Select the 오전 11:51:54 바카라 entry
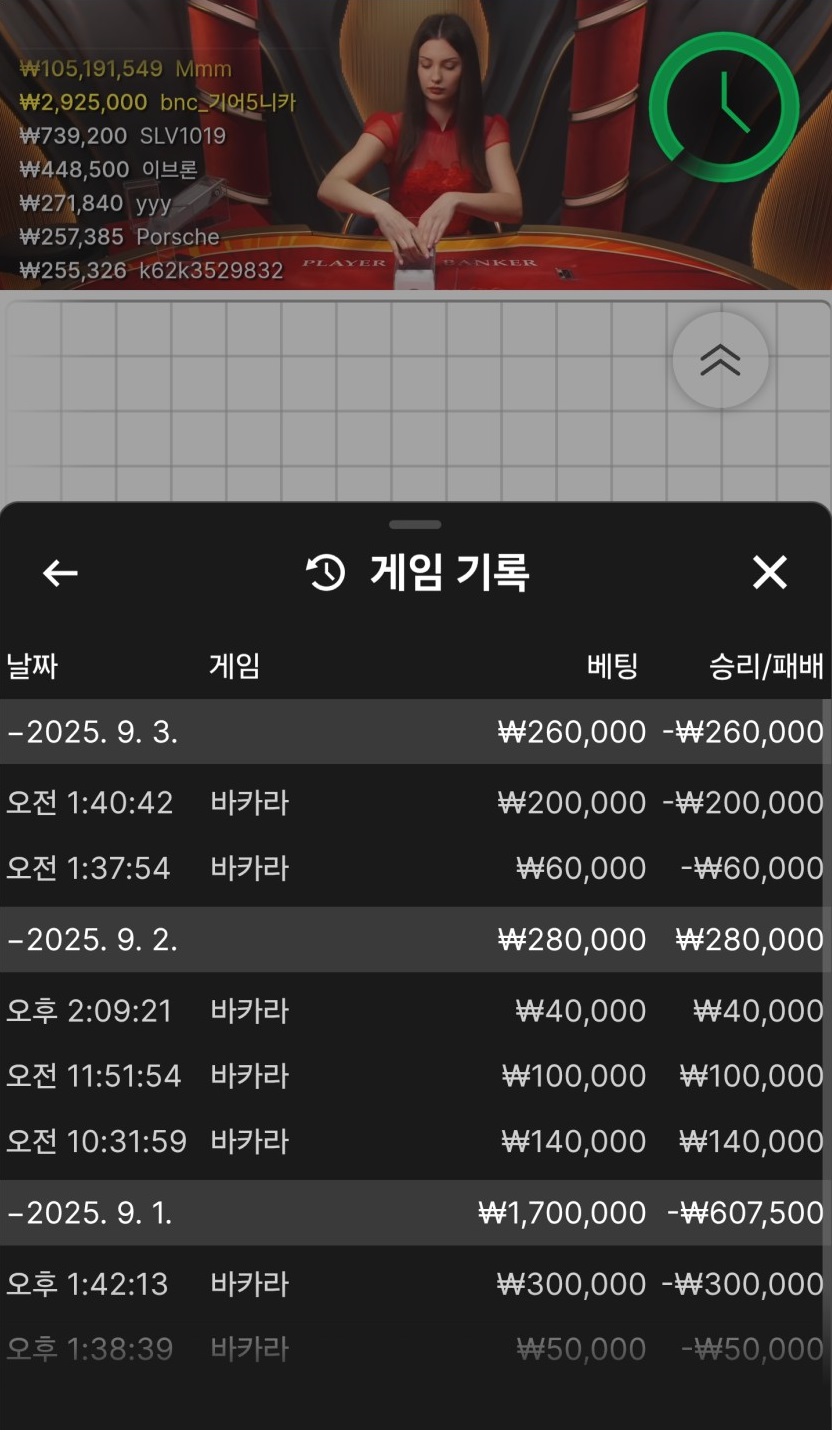 [x=415, y=1076]
